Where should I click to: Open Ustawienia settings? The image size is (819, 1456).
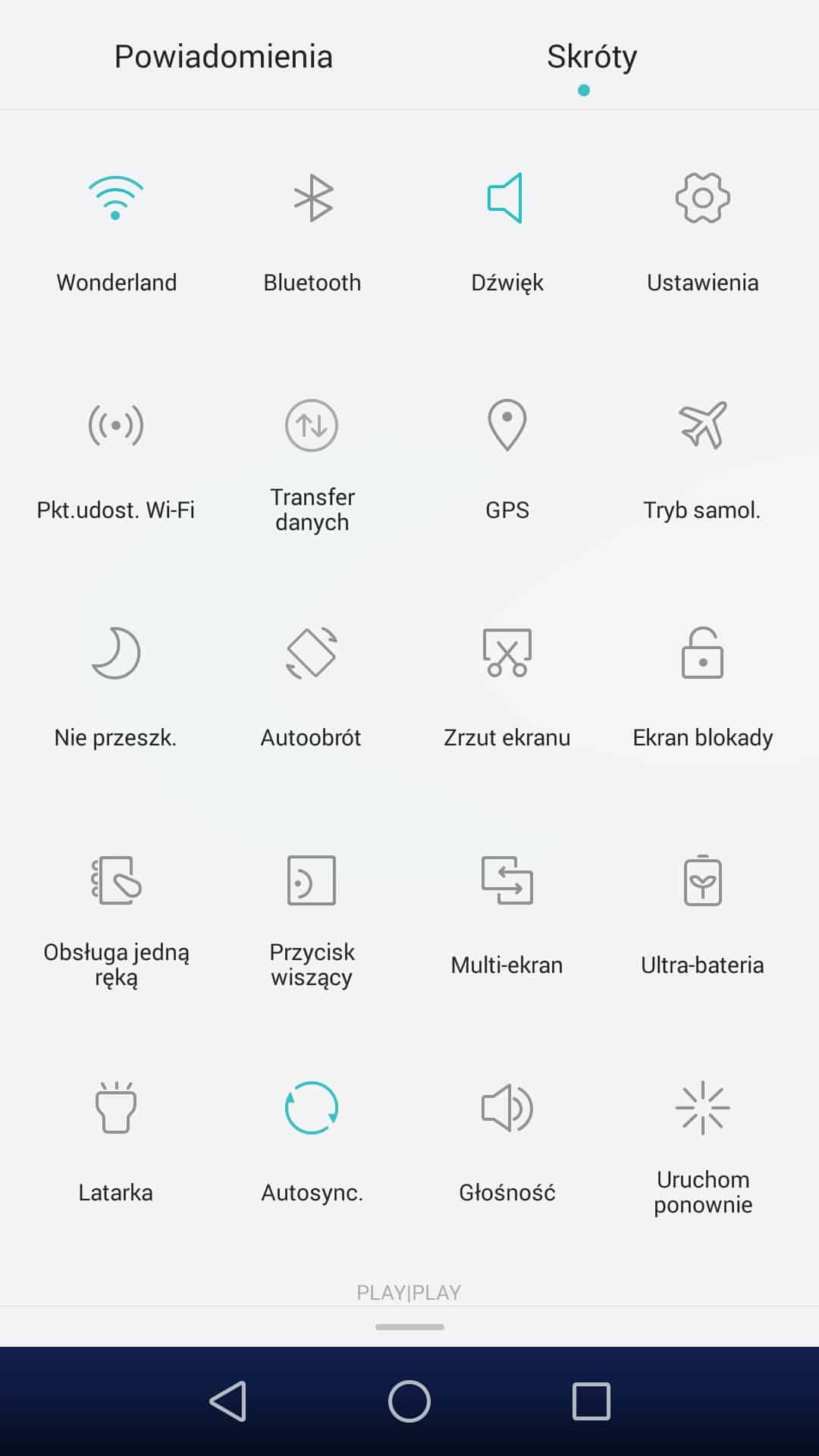(x=702, y=199)
